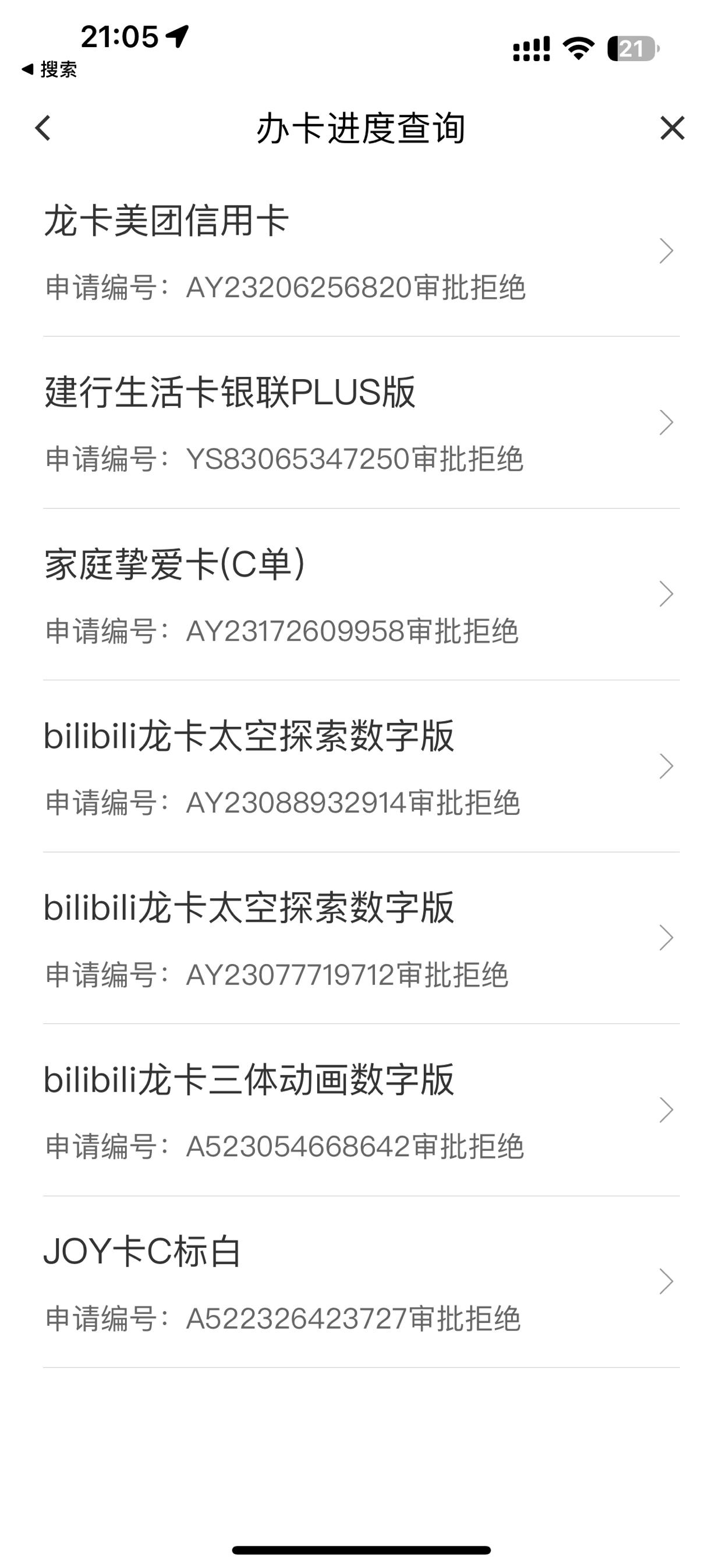
Task: Go back using the header arrow
Action: pos(43,128)
